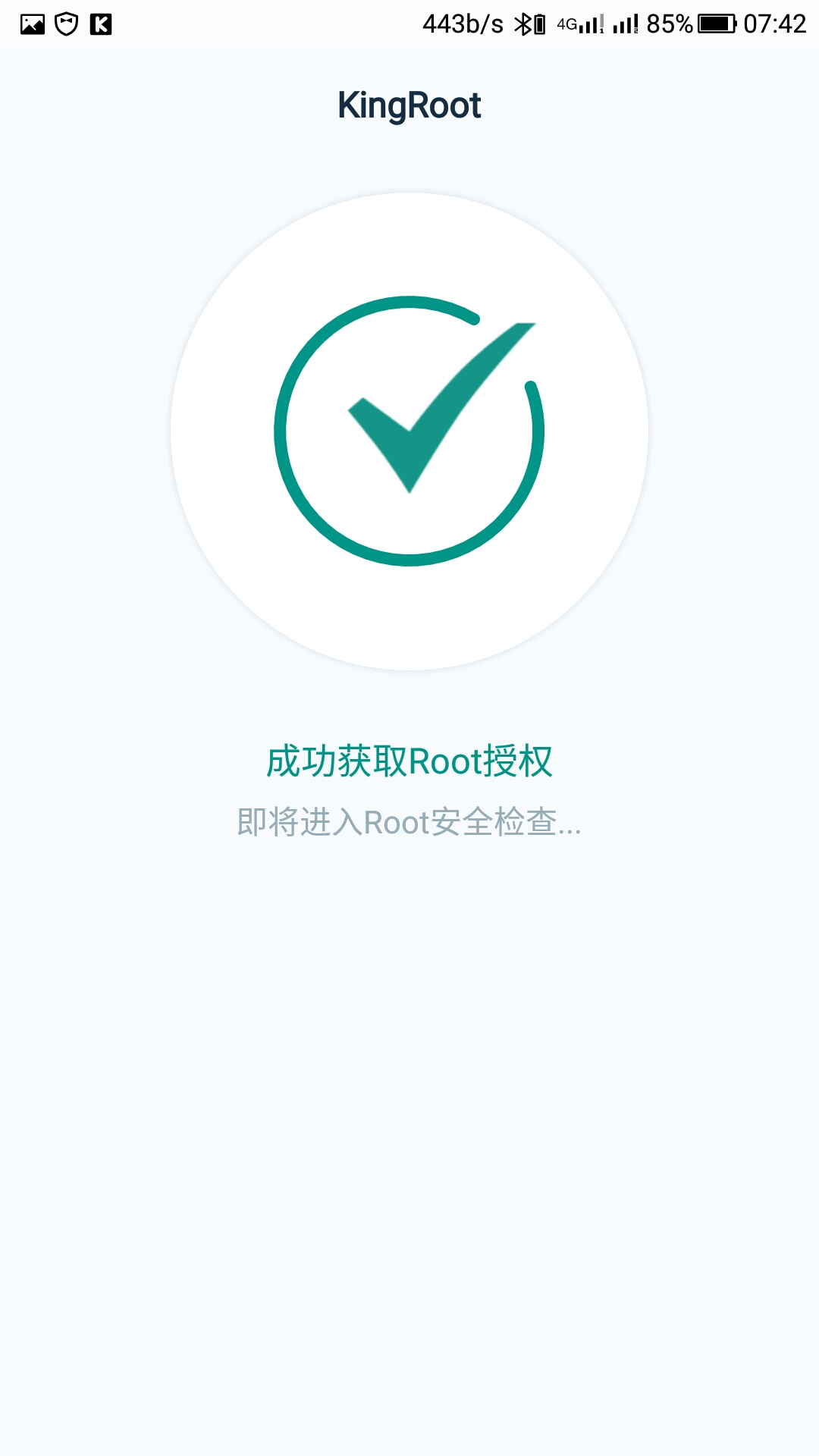Click the KingRoot title text

pyautogui.click(x=409, y=104)
